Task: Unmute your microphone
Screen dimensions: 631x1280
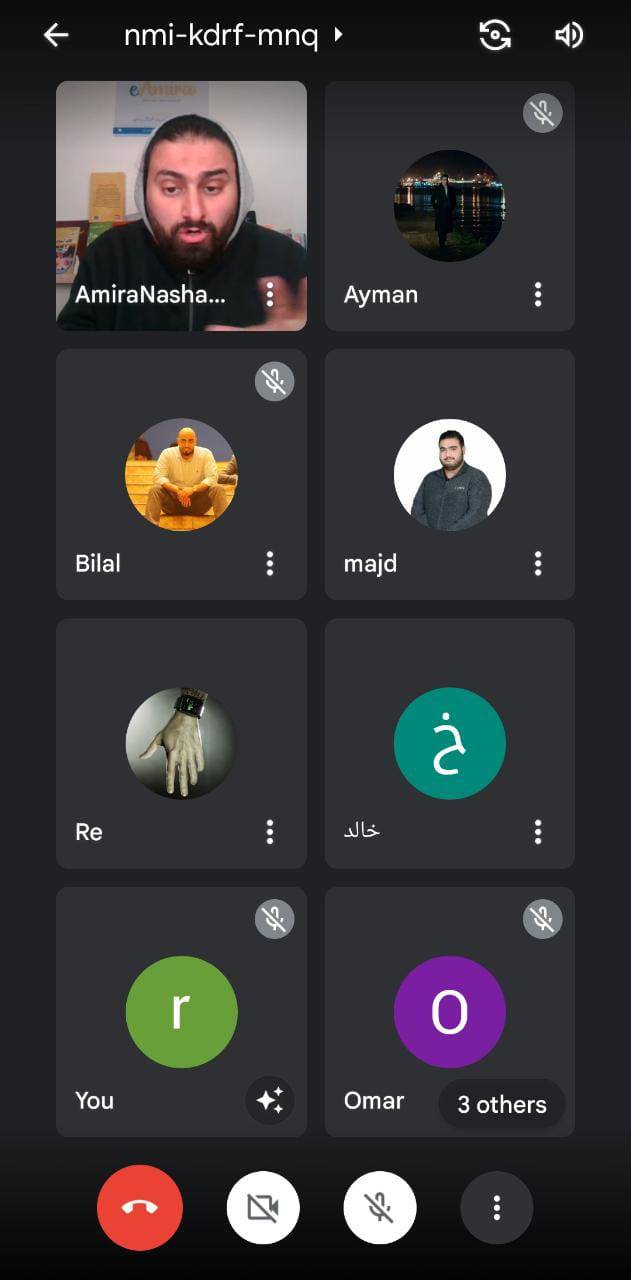Action: click(x=379, y=1208)
